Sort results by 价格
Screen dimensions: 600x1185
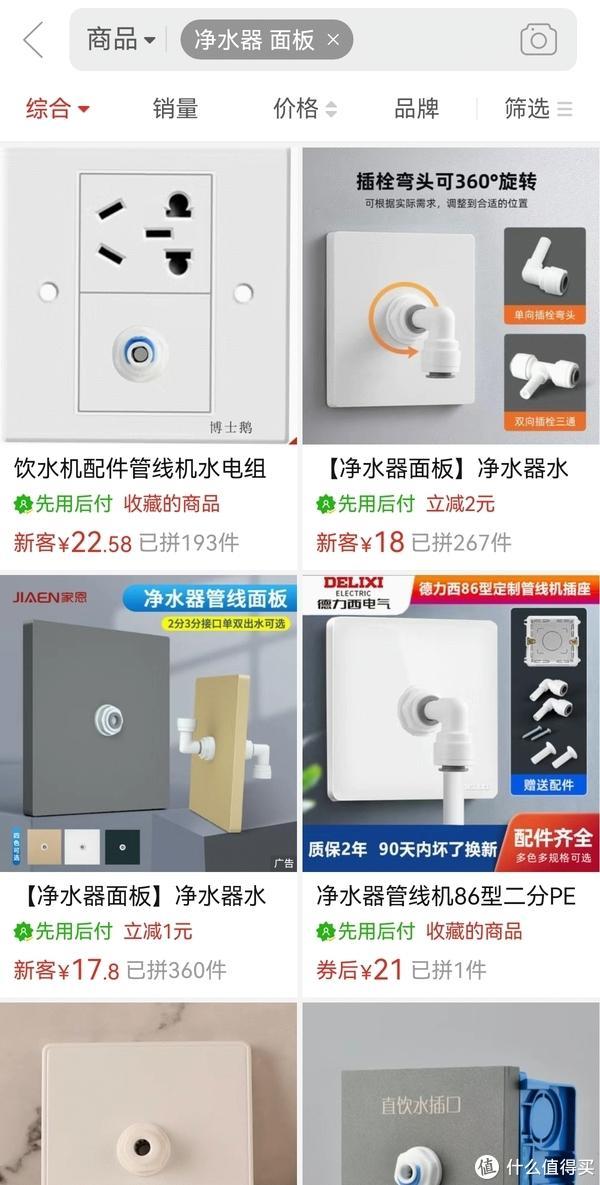point(304,108)
